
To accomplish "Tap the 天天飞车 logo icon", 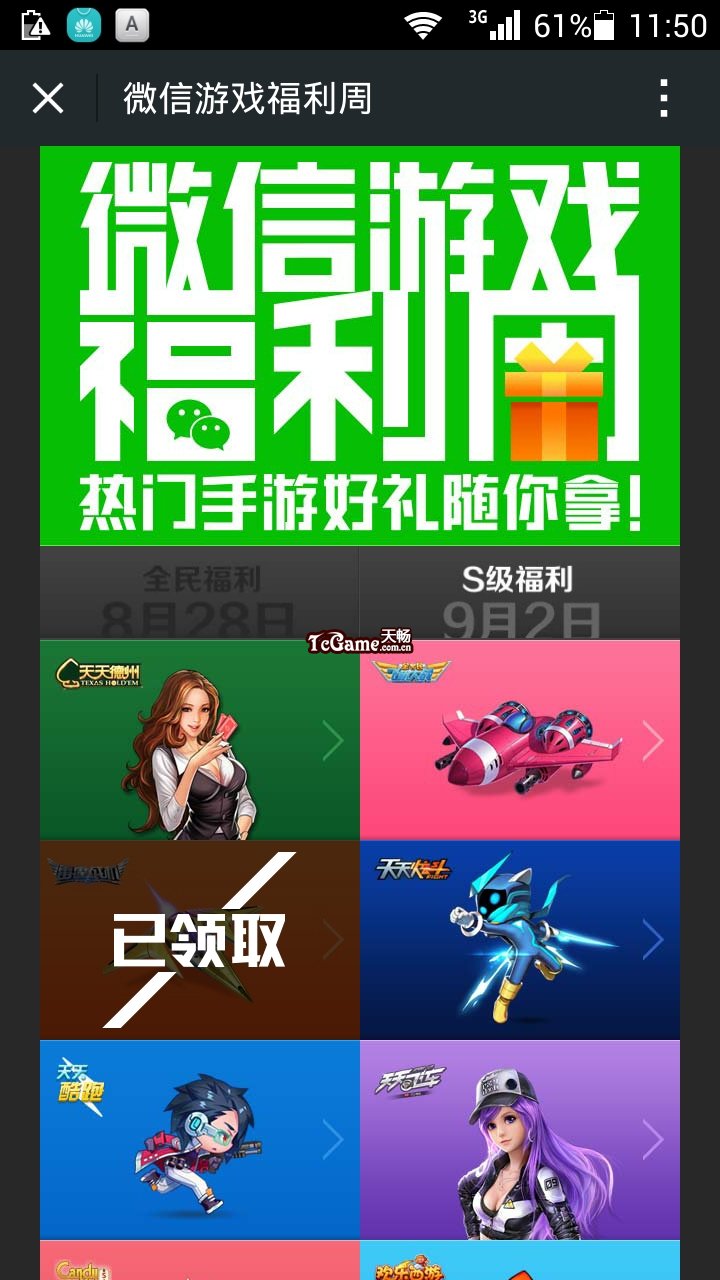I will [x=412, y=1080].
